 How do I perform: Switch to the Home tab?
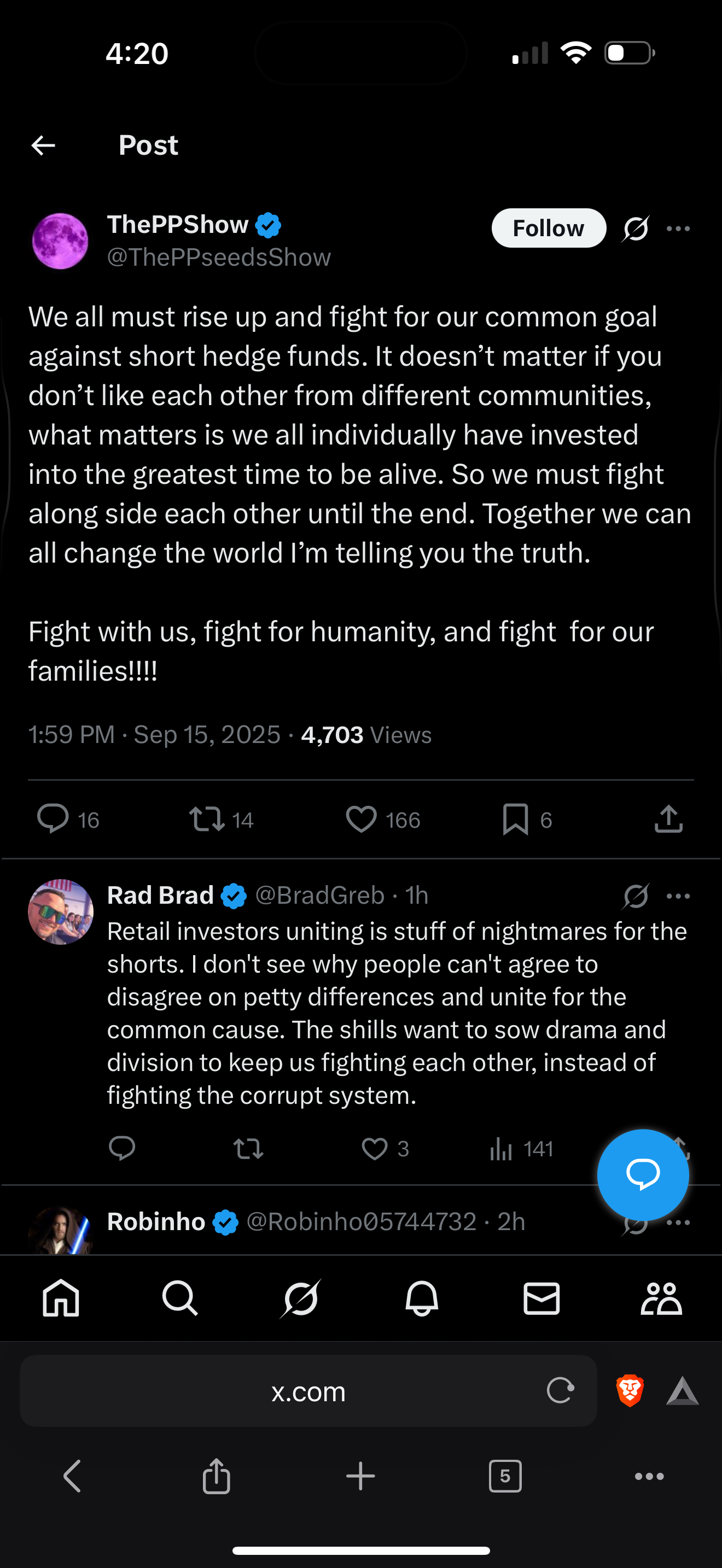61,1298
